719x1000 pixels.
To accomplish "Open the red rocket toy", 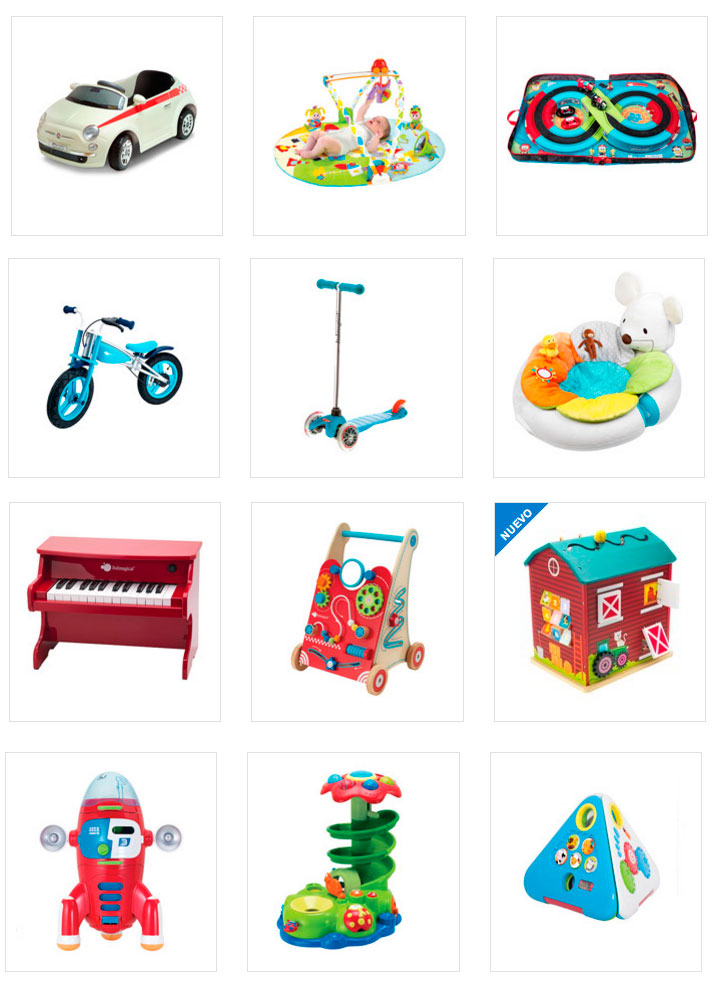I will (111, 861).
